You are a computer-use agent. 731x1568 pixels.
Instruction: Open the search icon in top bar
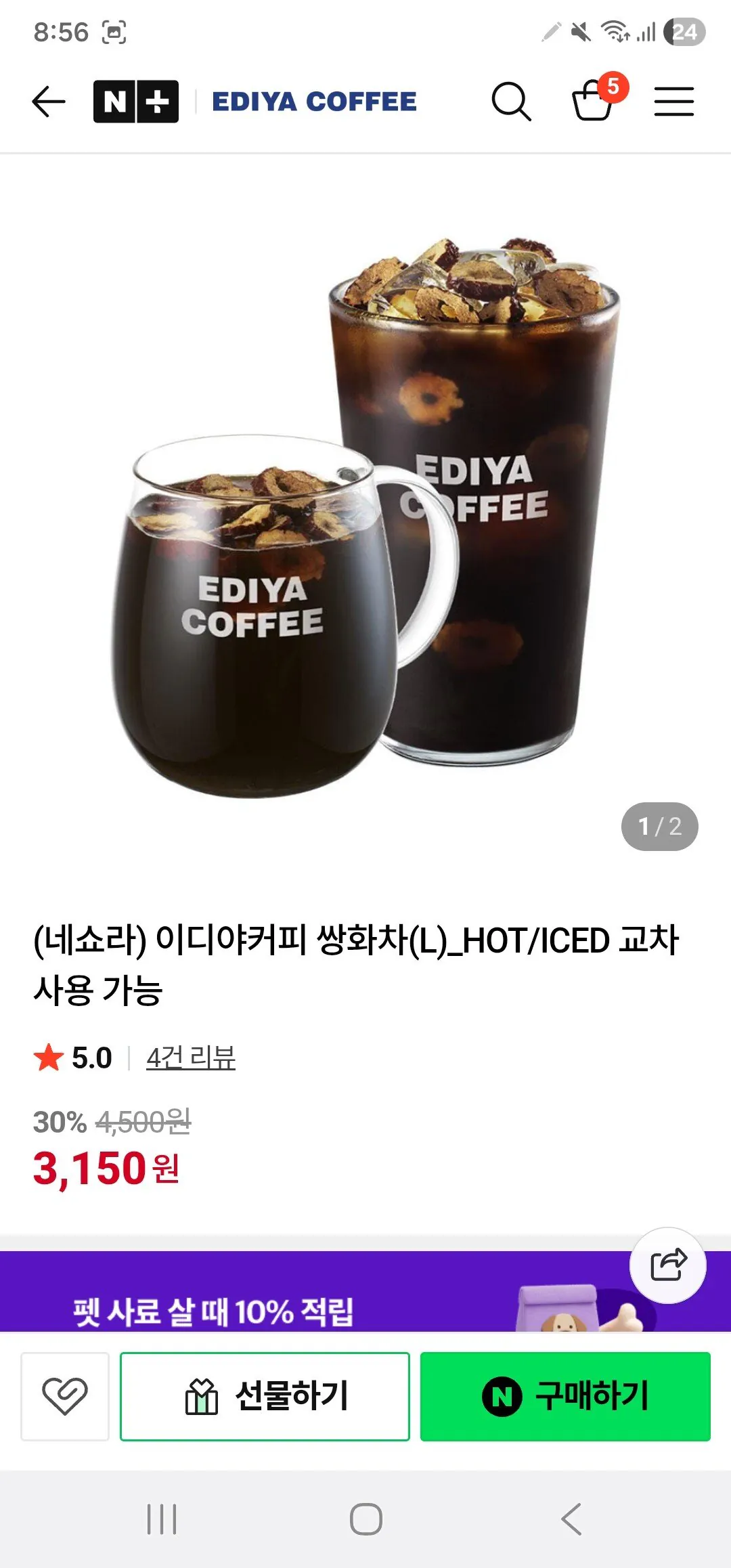click(512, 100)
